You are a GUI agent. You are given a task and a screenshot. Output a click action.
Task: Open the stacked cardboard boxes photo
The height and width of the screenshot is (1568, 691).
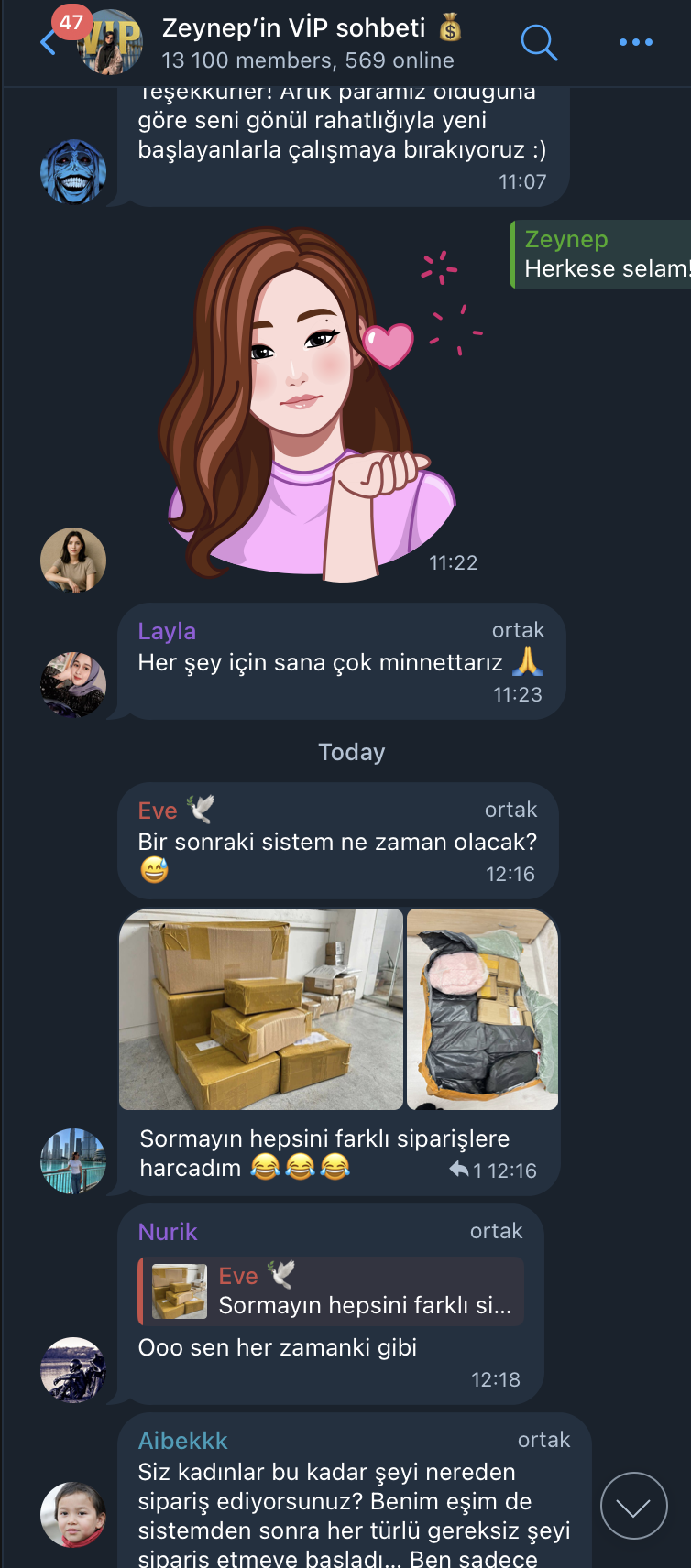[261, 1009]
